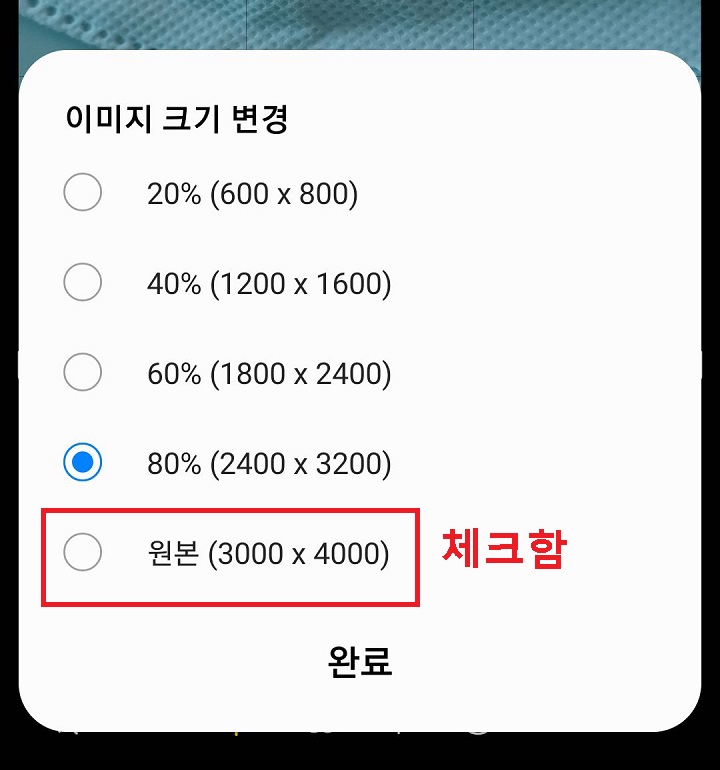Select the 원본 (3000 x 4000) radio button
Image resolution: width=720 pixels, height=770 pixels.
[83, 554]
